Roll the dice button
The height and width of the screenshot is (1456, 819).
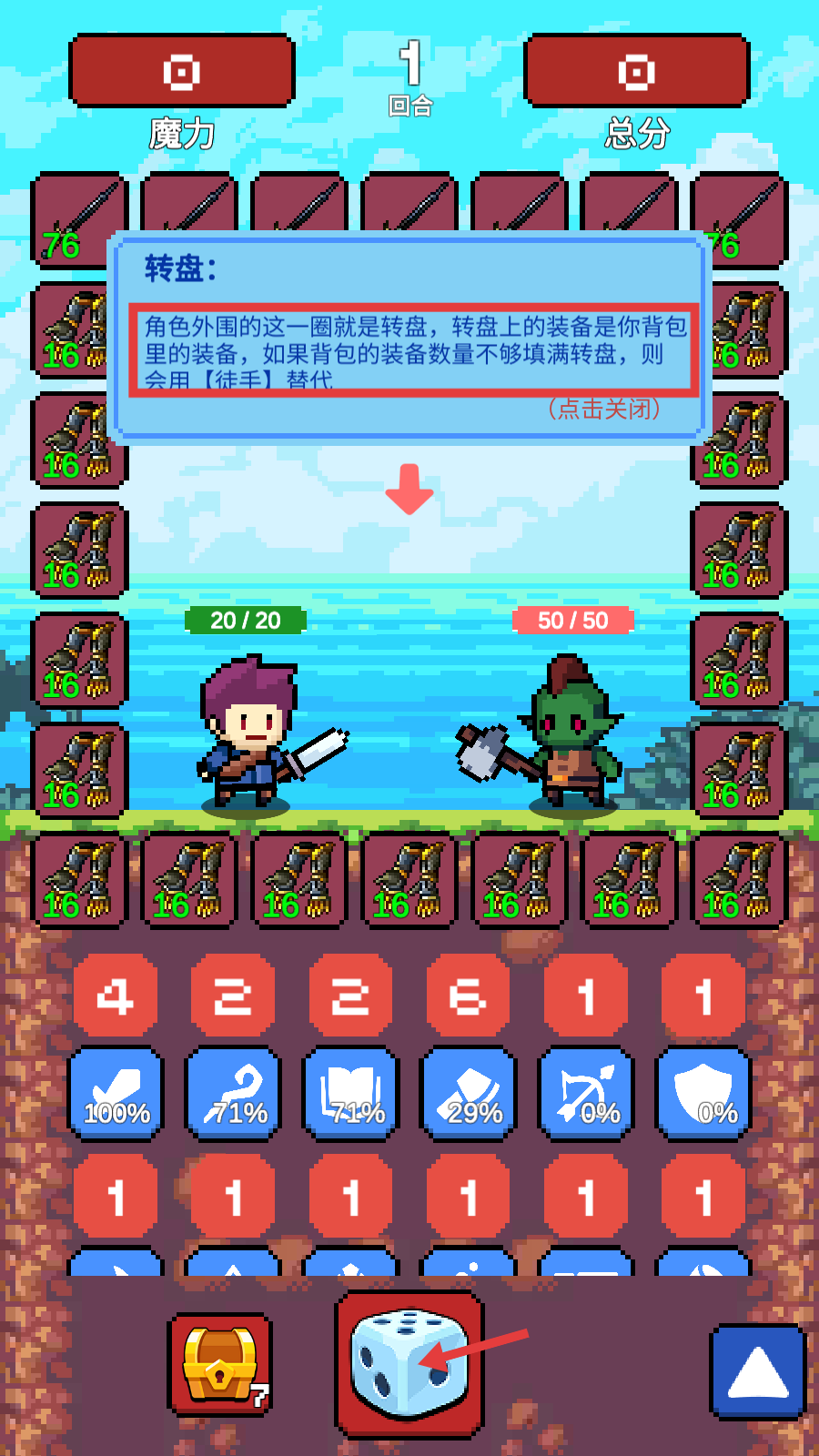[409, 1363]
